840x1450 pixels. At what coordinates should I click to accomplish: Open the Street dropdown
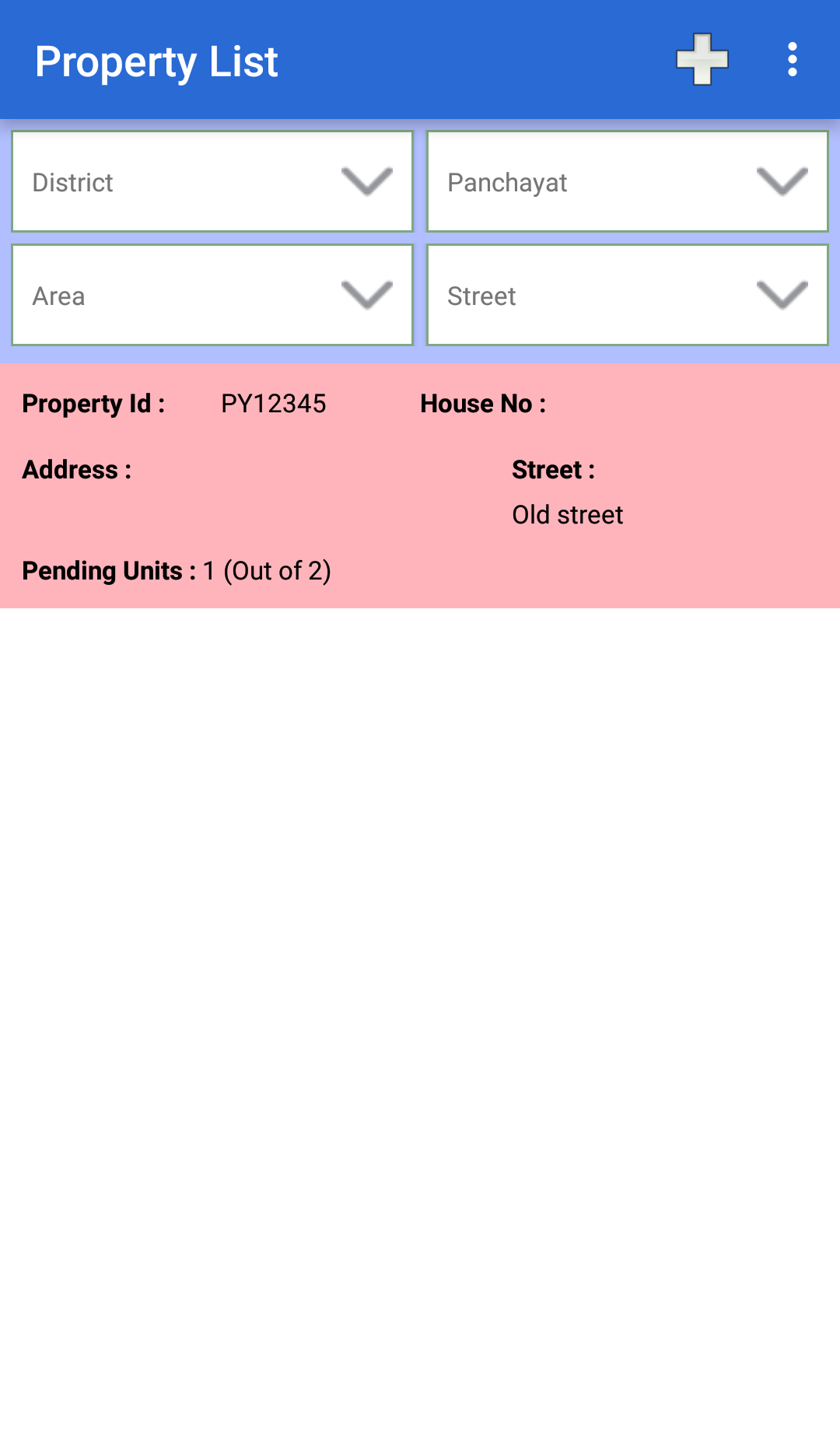point(628,295)
